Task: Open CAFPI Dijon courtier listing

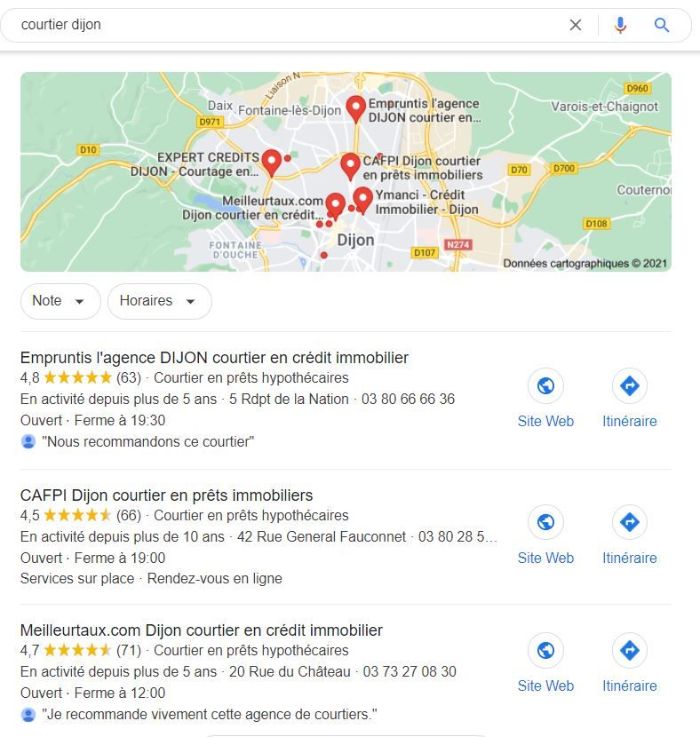Action: click(x=166, y=495)
